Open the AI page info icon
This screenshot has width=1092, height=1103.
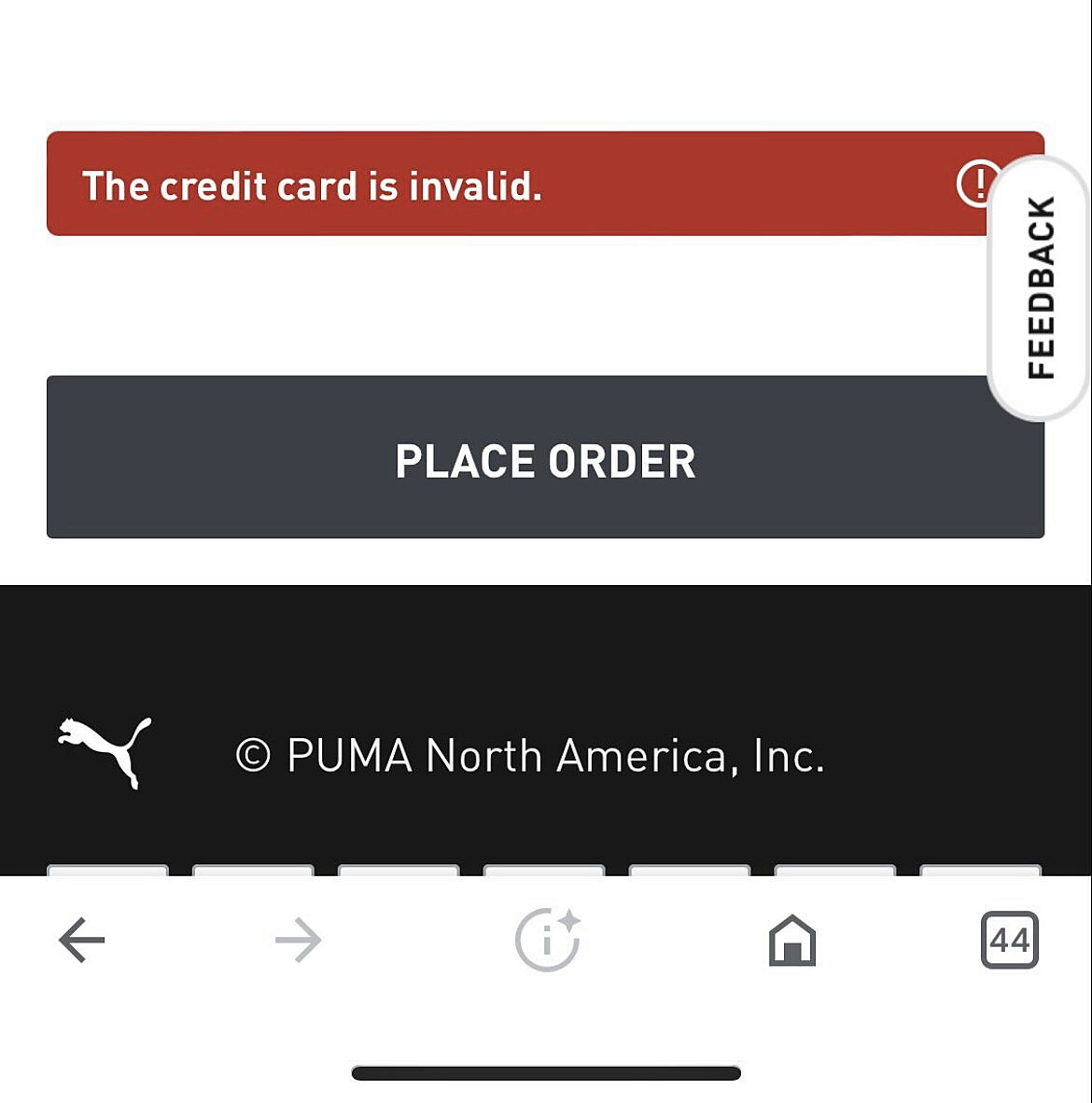[548, 940]
